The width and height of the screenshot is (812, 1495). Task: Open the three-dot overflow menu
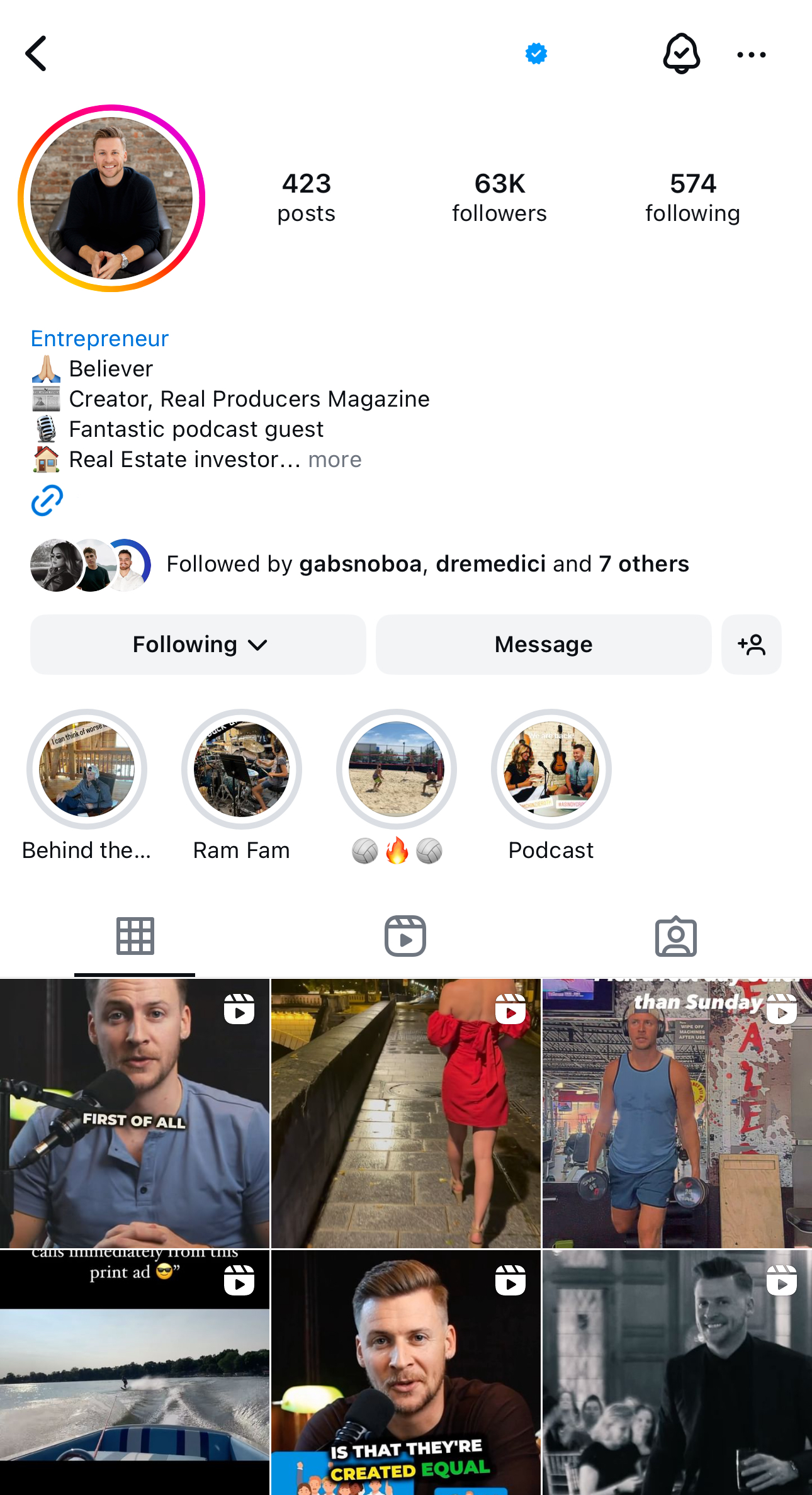(x=751, y=55)
